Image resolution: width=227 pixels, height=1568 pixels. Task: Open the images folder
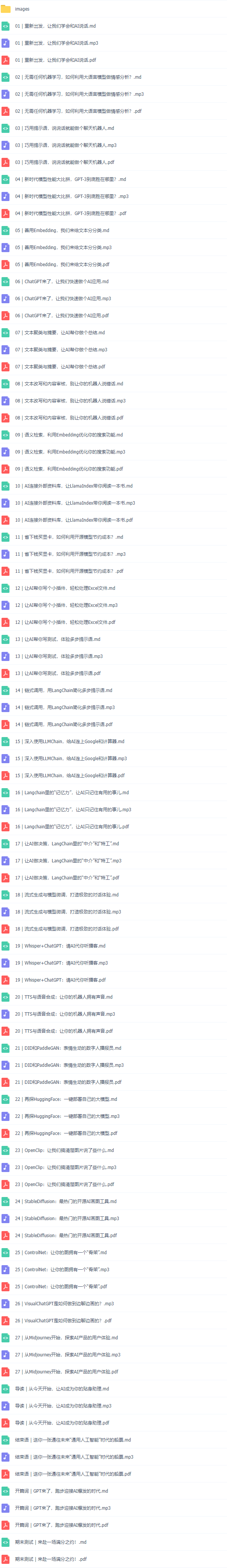tap(22, 9)
